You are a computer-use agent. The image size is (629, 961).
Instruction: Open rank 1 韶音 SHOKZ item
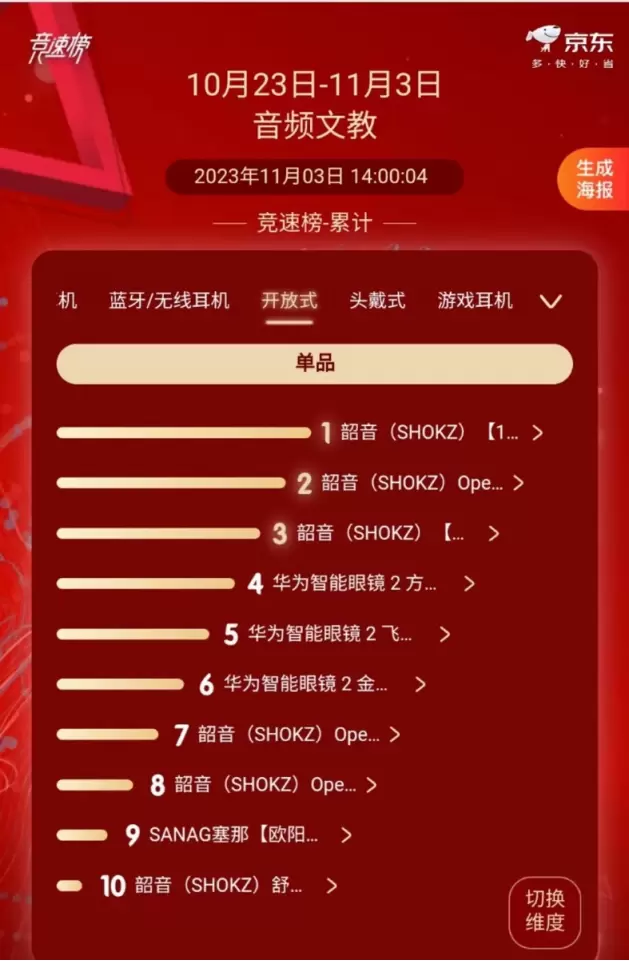tap(430, 433)
